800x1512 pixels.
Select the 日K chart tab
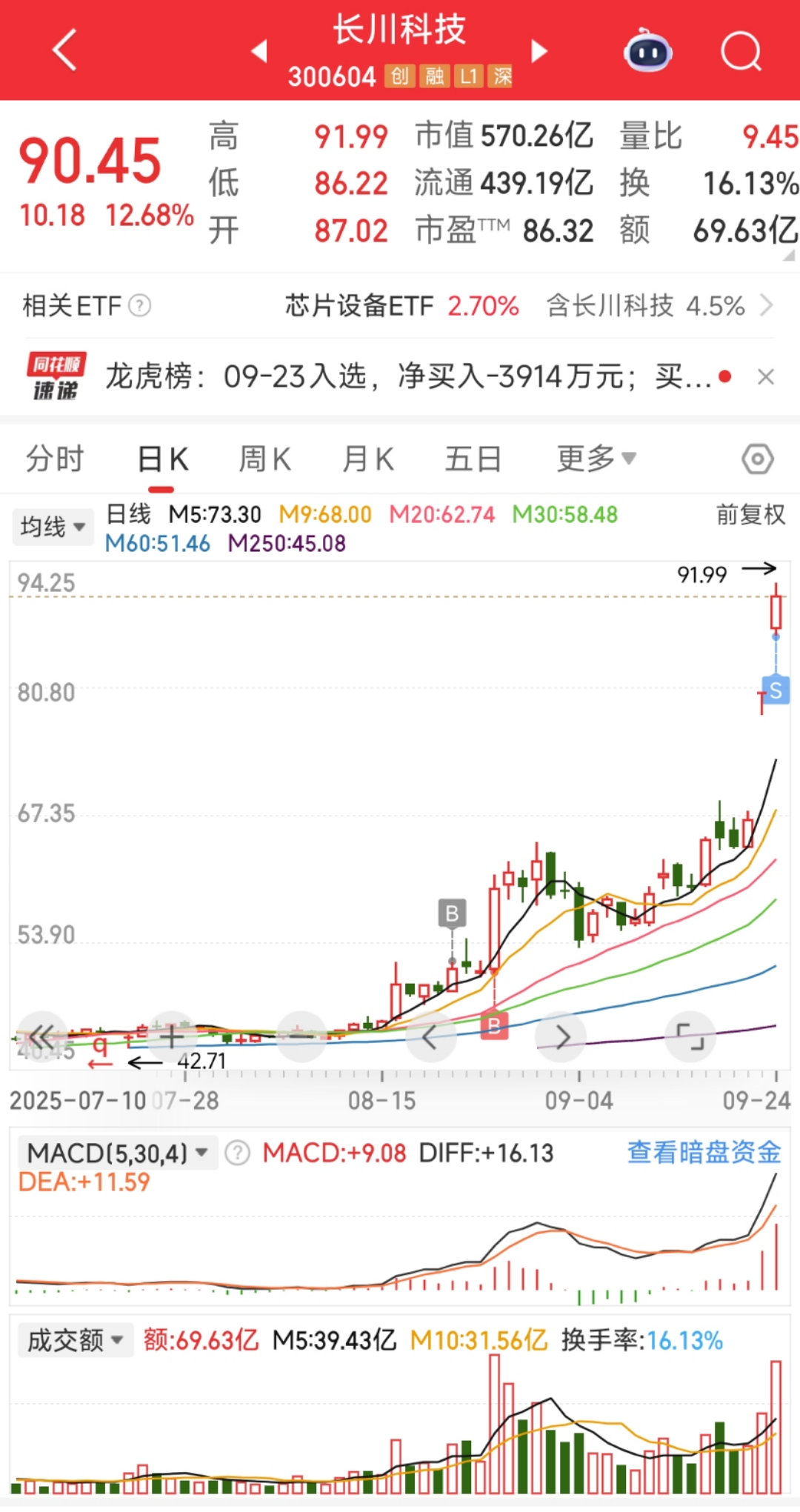[163, 459]
